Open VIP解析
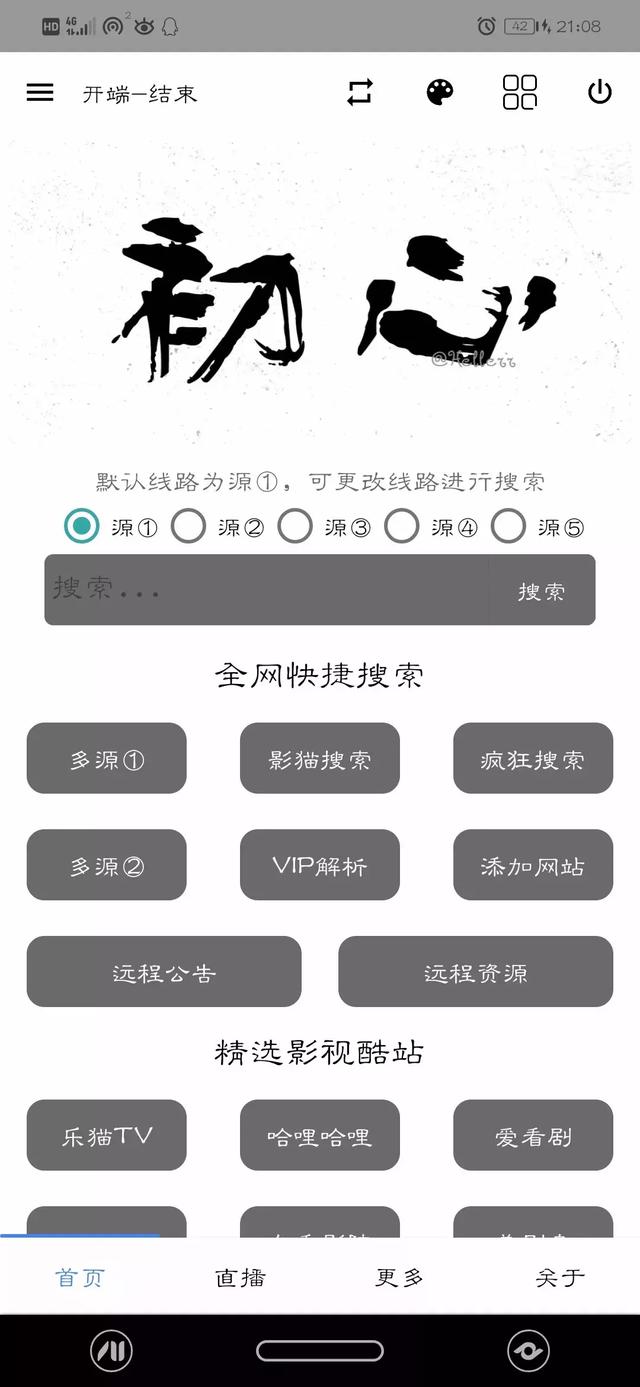The width and height of the screenshot is (640, 1387). [x=320, y=865]
